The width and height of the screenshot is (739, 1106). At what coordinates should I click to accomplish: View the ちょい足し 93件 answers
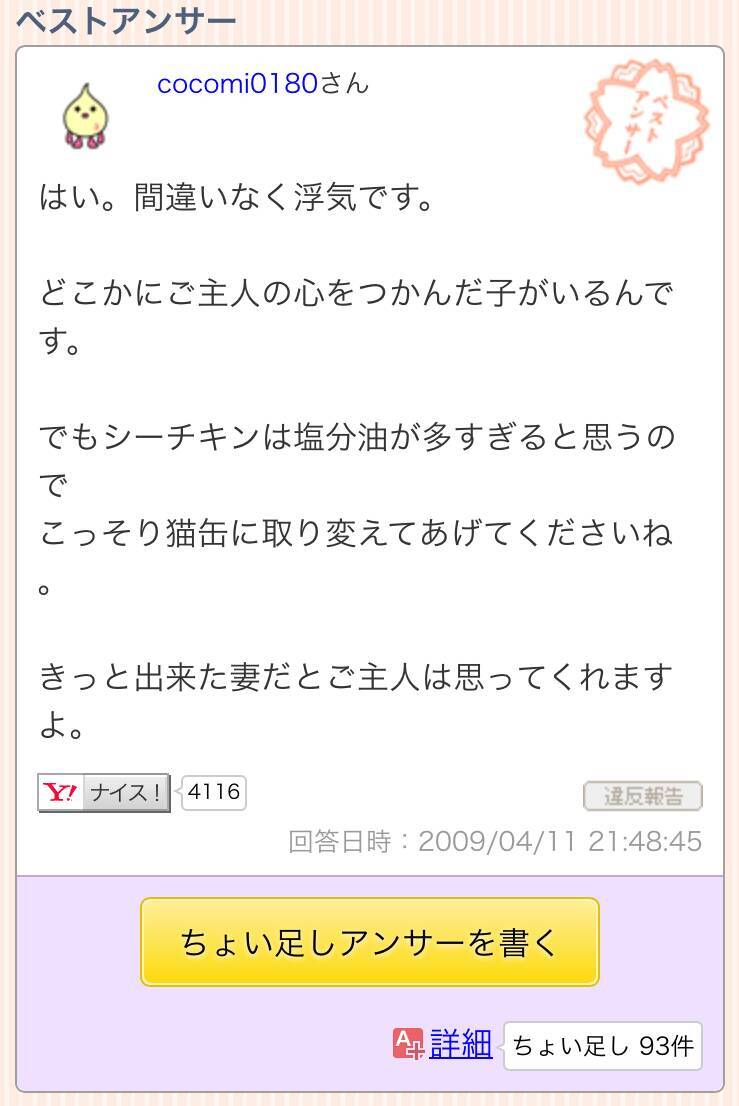click(x=603, y=1046)
